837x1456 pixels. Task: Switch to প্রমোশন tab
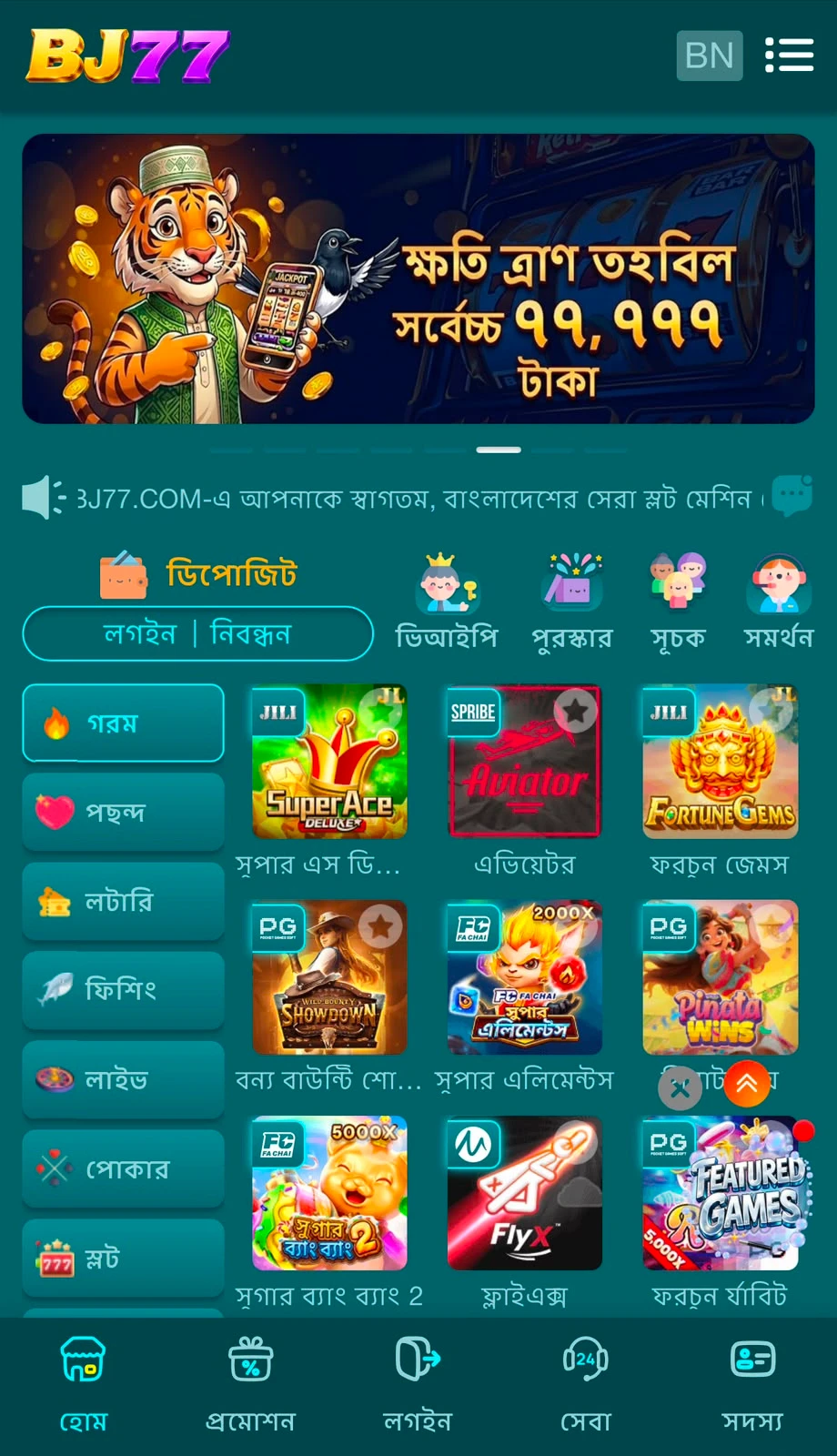click(251, 1384)
